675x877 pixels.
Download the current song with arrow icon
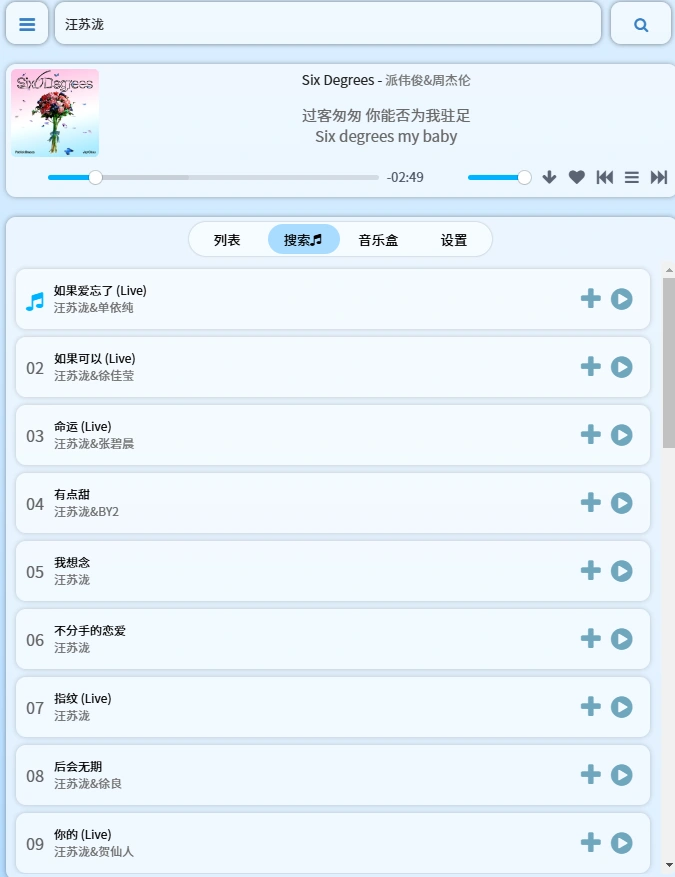coord(549,177)
